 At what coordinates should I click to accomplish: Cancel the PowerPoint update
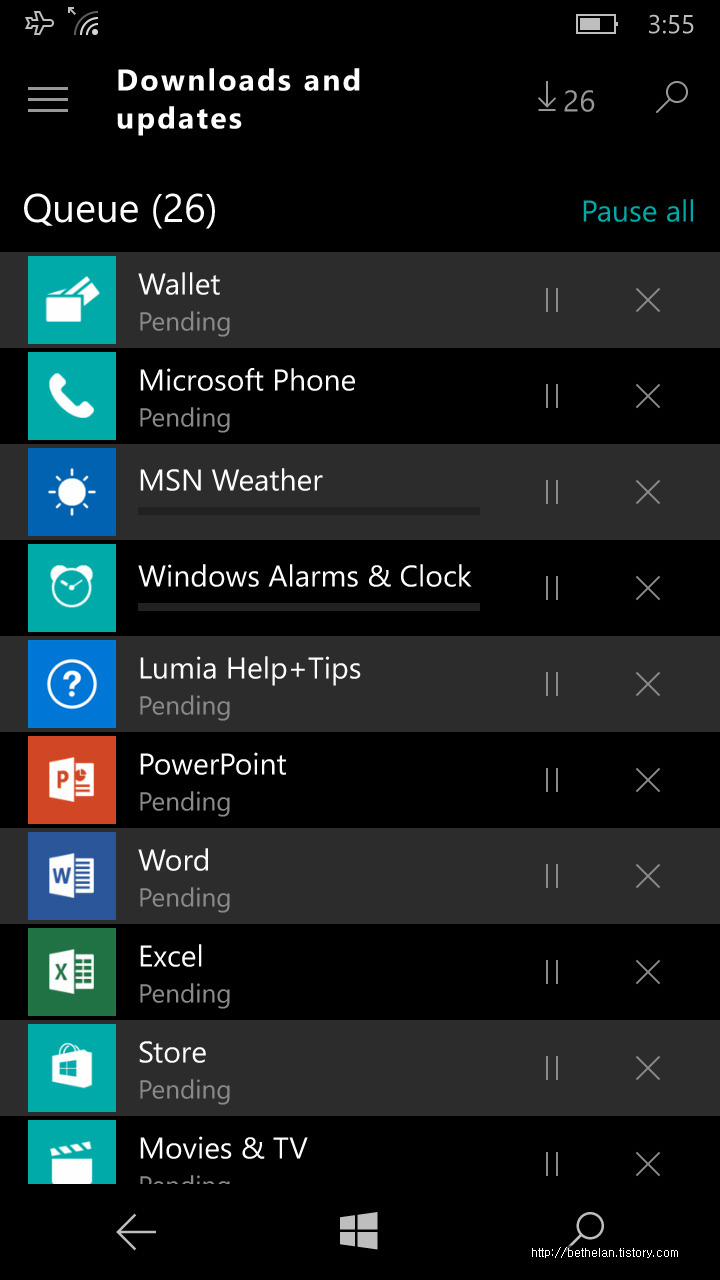(648, 780)
